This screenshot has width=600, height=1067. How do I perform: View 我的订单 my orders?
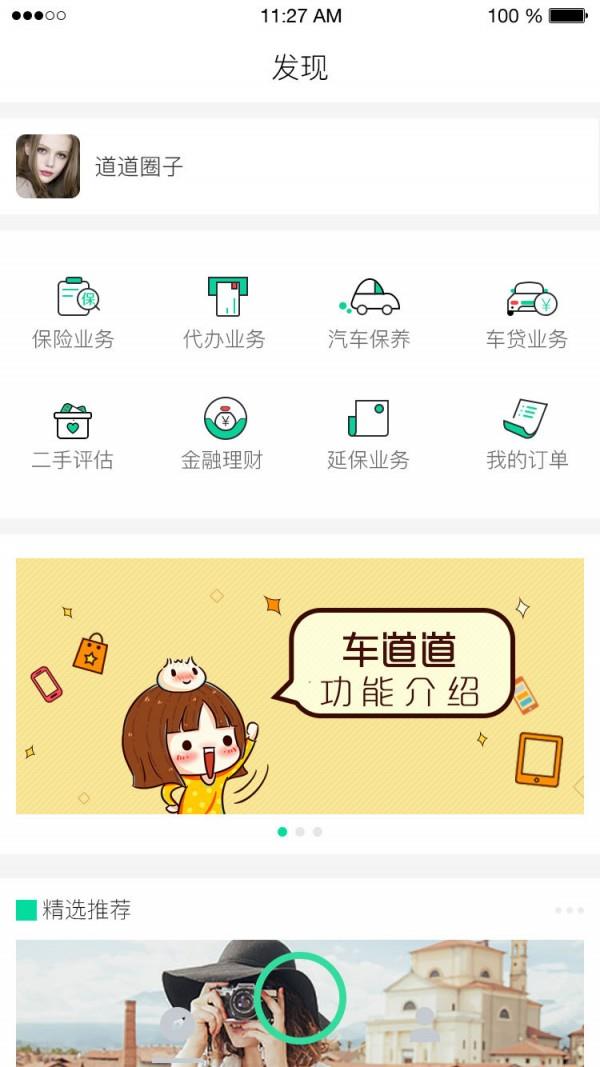click(x=527, y=434)
